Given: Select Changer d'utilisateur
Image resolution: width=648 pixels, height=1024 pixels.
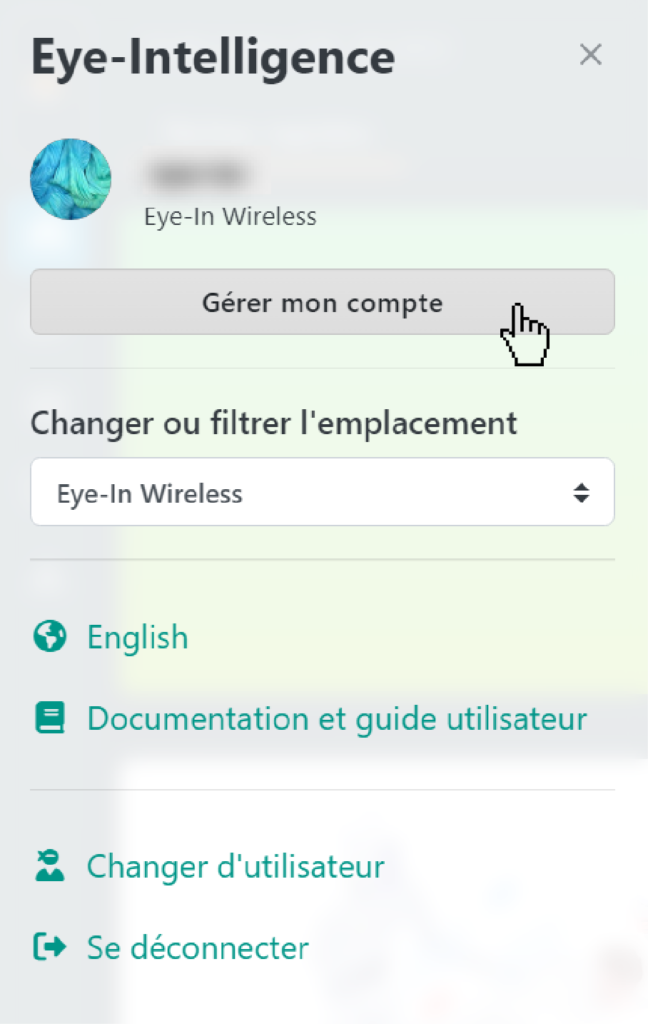Looking at the screenshot, I should pyautogui.click(x=235, y=866).
